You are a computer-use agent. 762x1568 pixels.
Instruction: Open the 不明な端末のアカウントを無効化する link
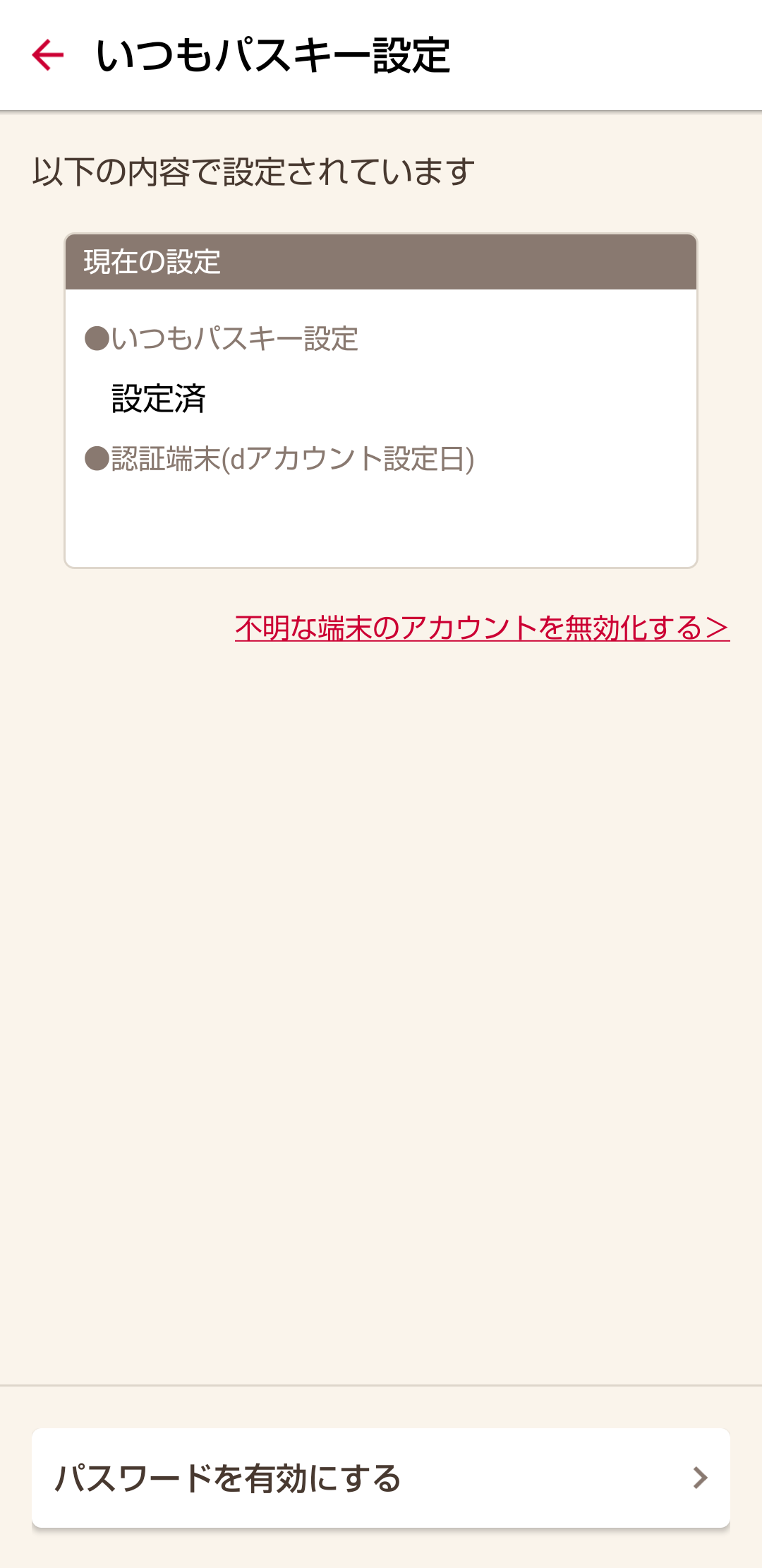(482, 628)
